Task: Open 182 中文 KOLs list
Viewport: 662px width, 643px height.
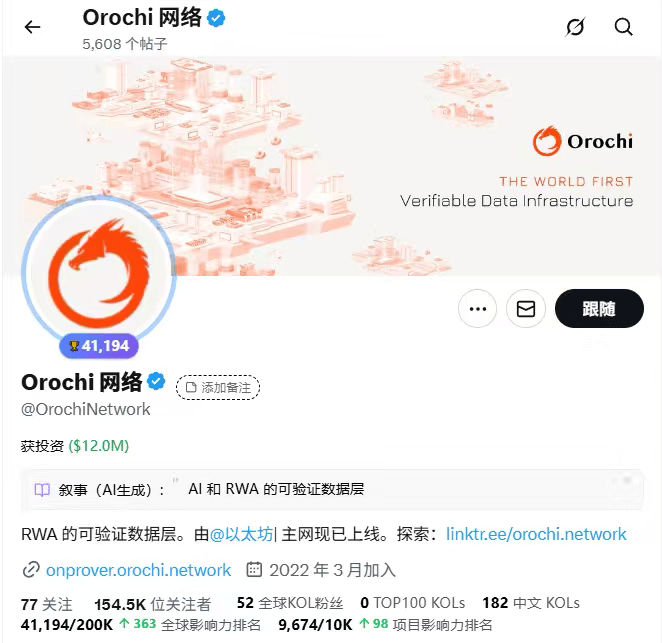Action: (530, 603)
